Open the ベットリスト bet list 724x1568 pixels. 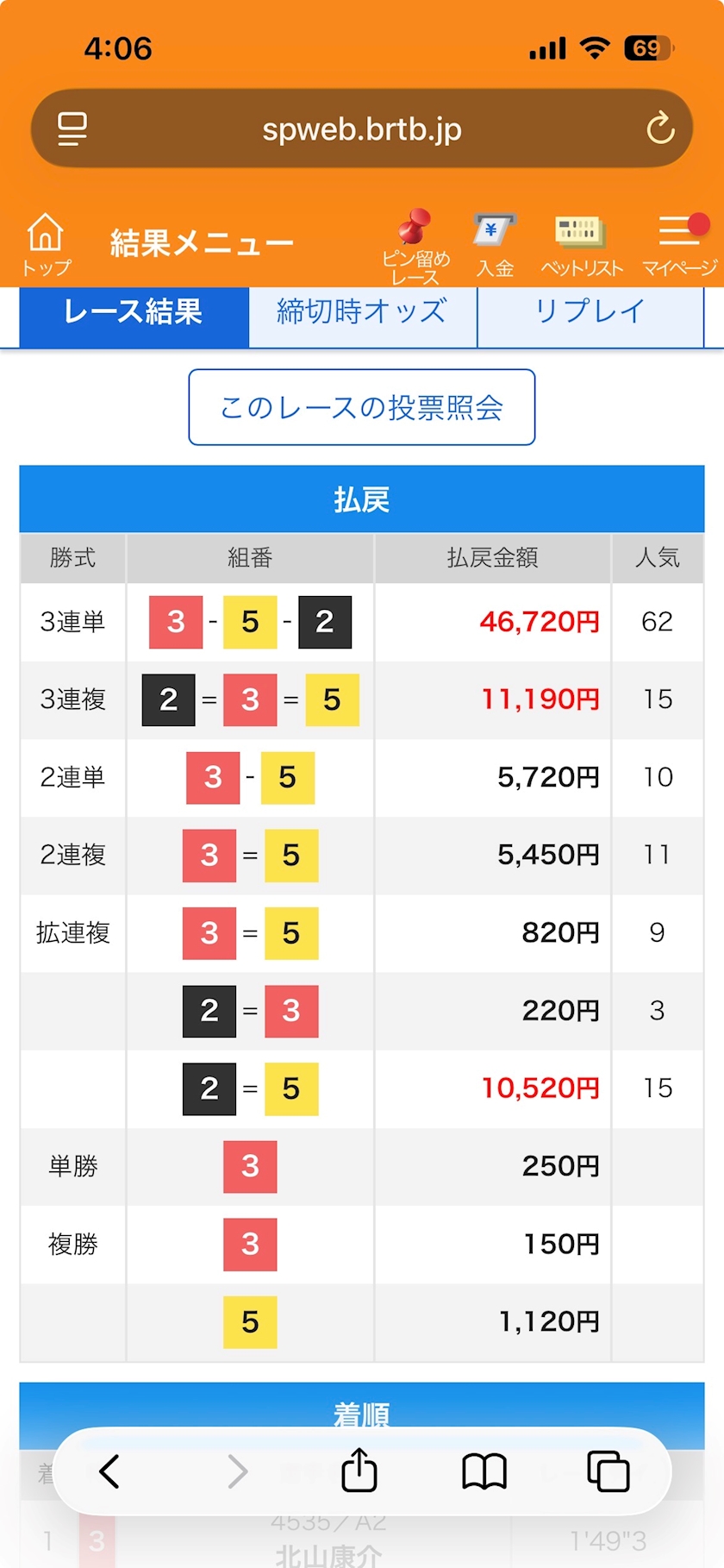(581, 246)
